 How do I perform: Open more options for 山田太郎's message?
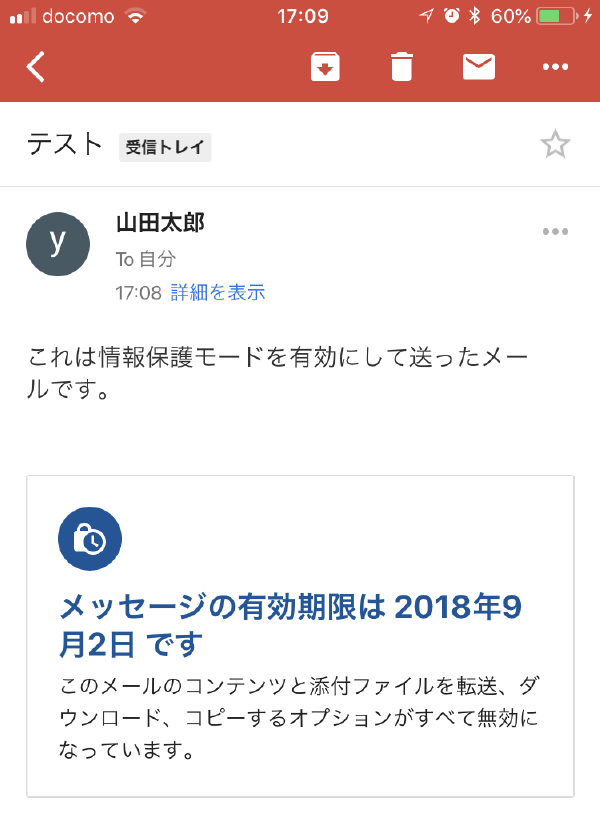point(555,232)
